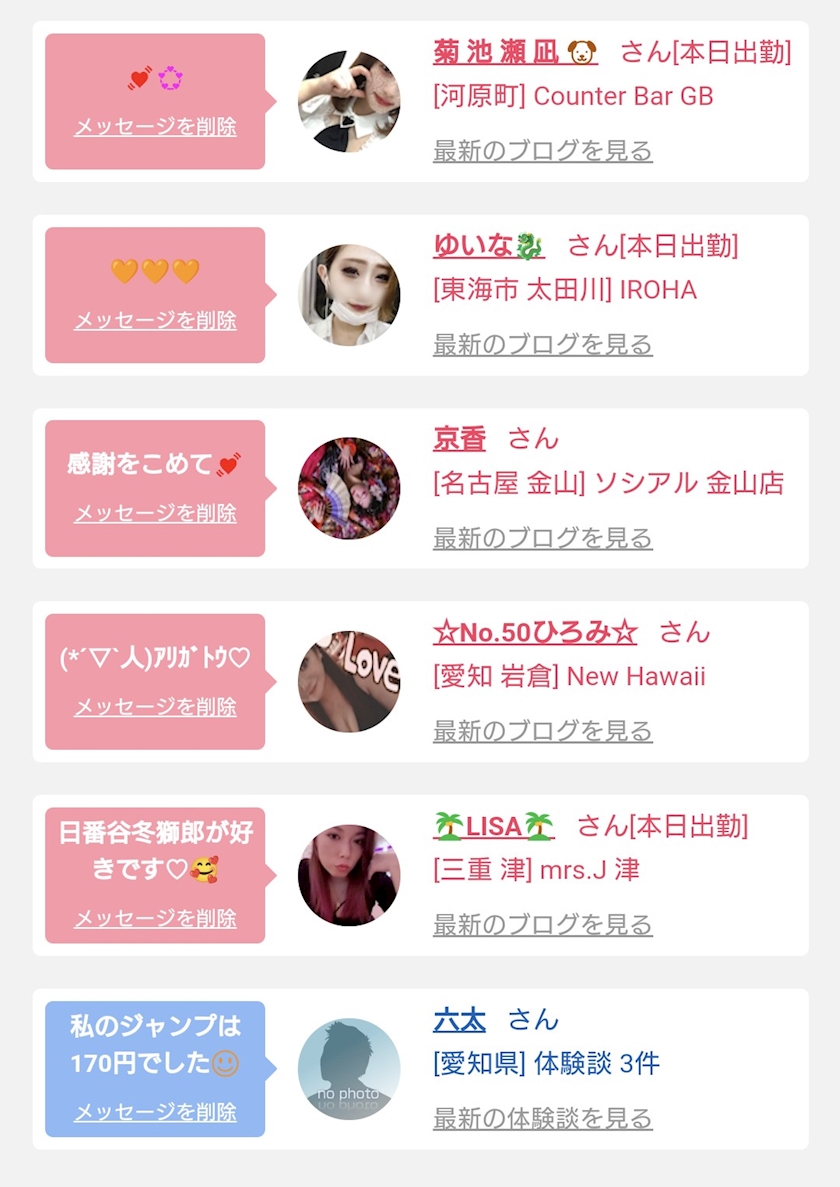The image size is (840, 1187).
Task: Delete the ｱﾘｶﾞﾄｳ message to ひろみ
Action: (155, 706)
